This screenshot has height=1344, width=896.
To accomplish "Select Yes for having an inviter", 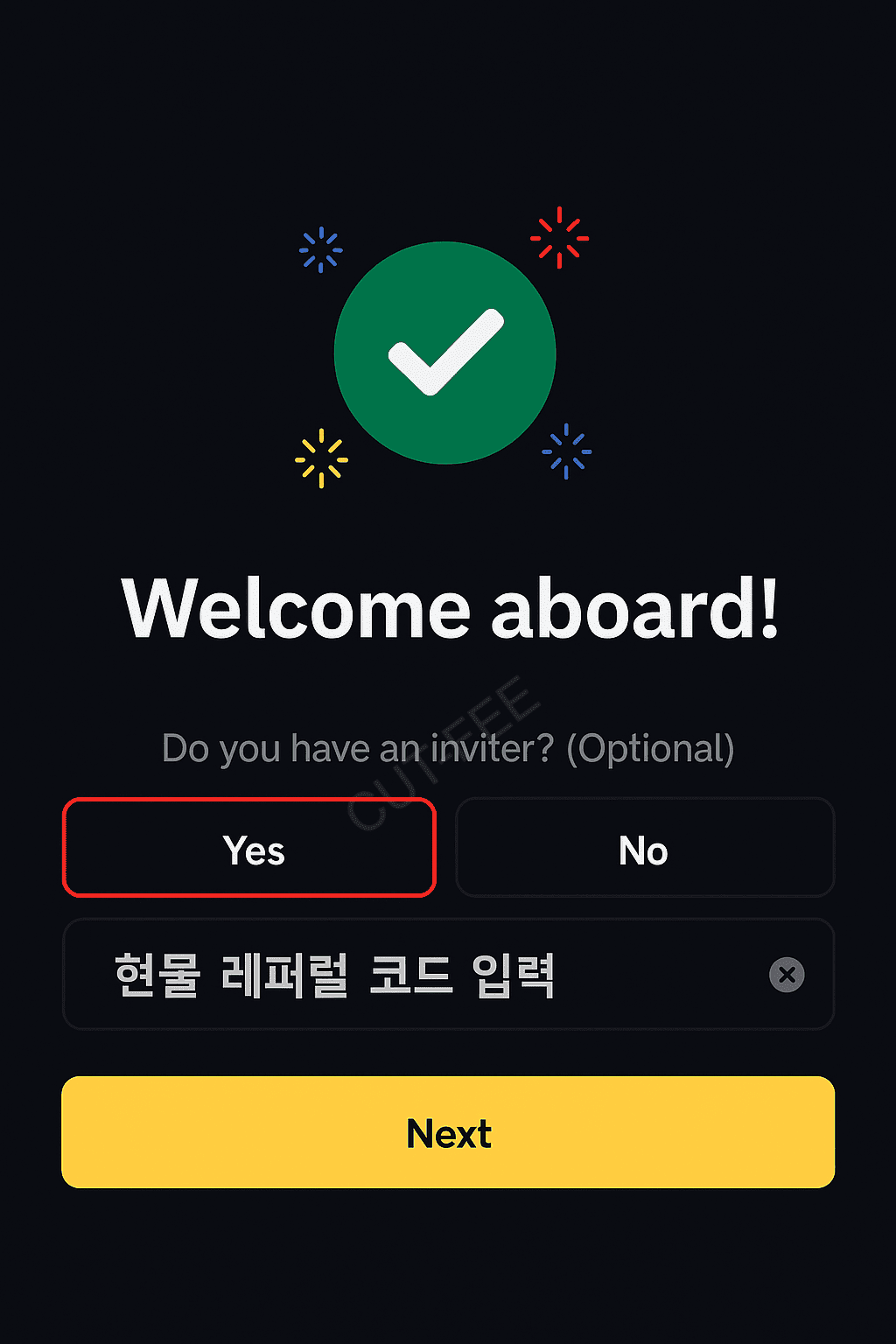I will tap(249, 848).
